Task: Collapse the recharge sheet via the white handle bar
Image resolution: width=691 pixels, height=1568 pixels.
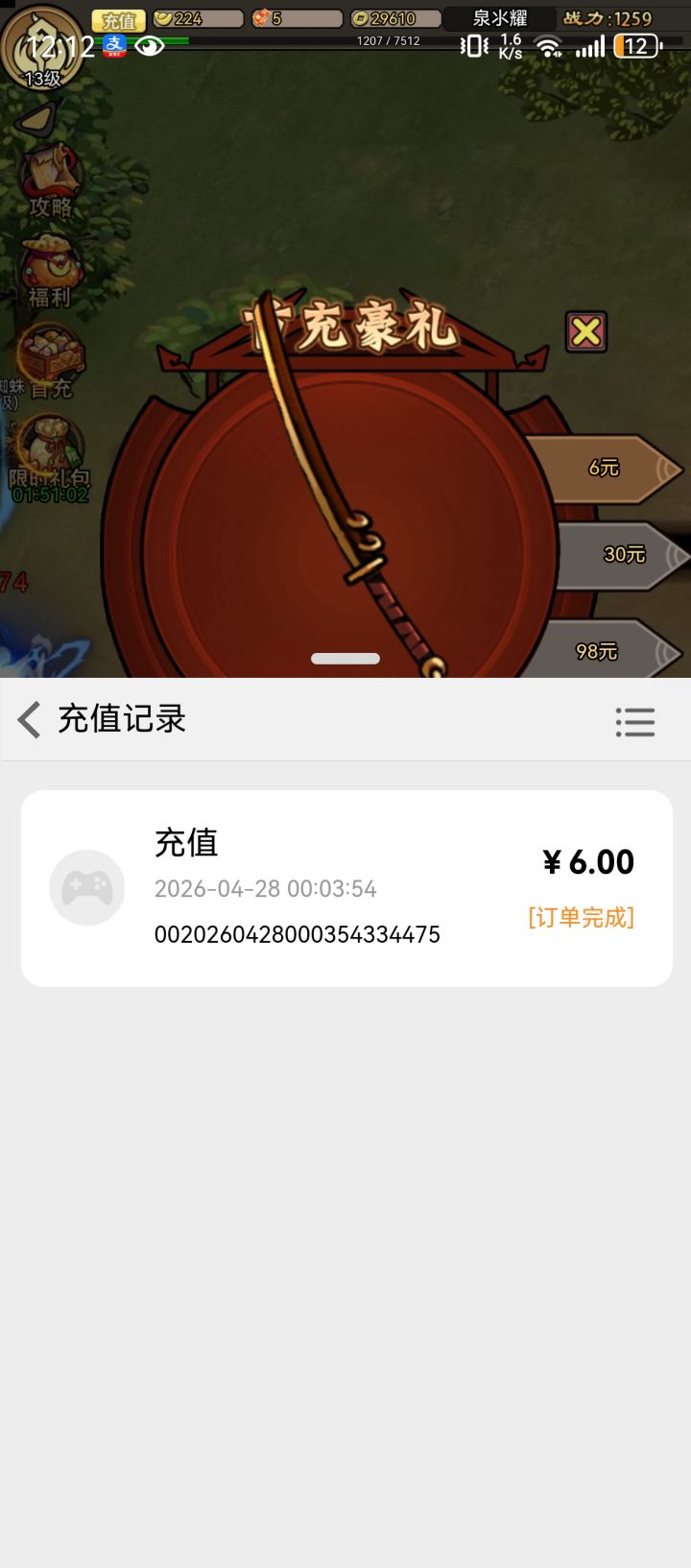Action: (x=344, y=658)
